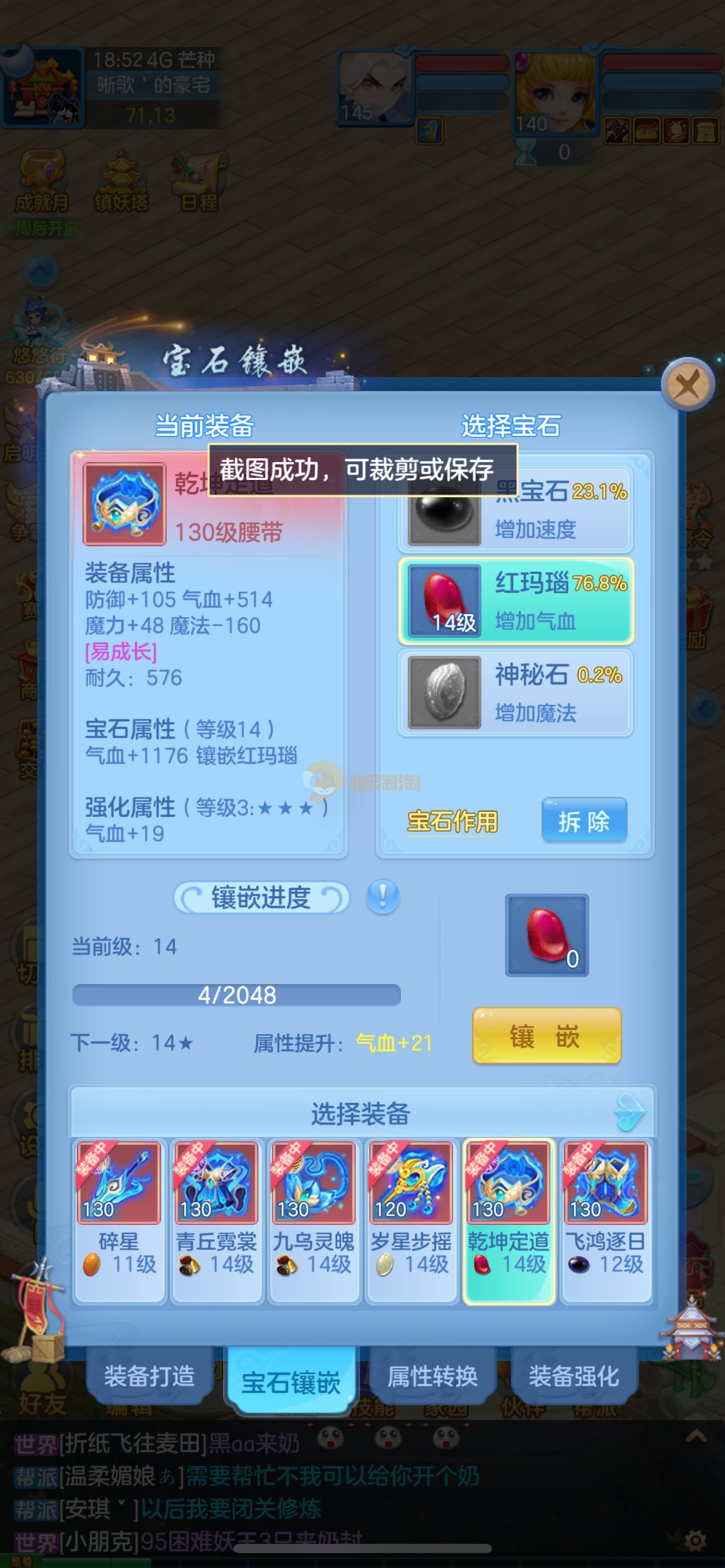Select the 飞鸿逐日 equipment
725x1568 pixels.
[x=605, y=1219]
